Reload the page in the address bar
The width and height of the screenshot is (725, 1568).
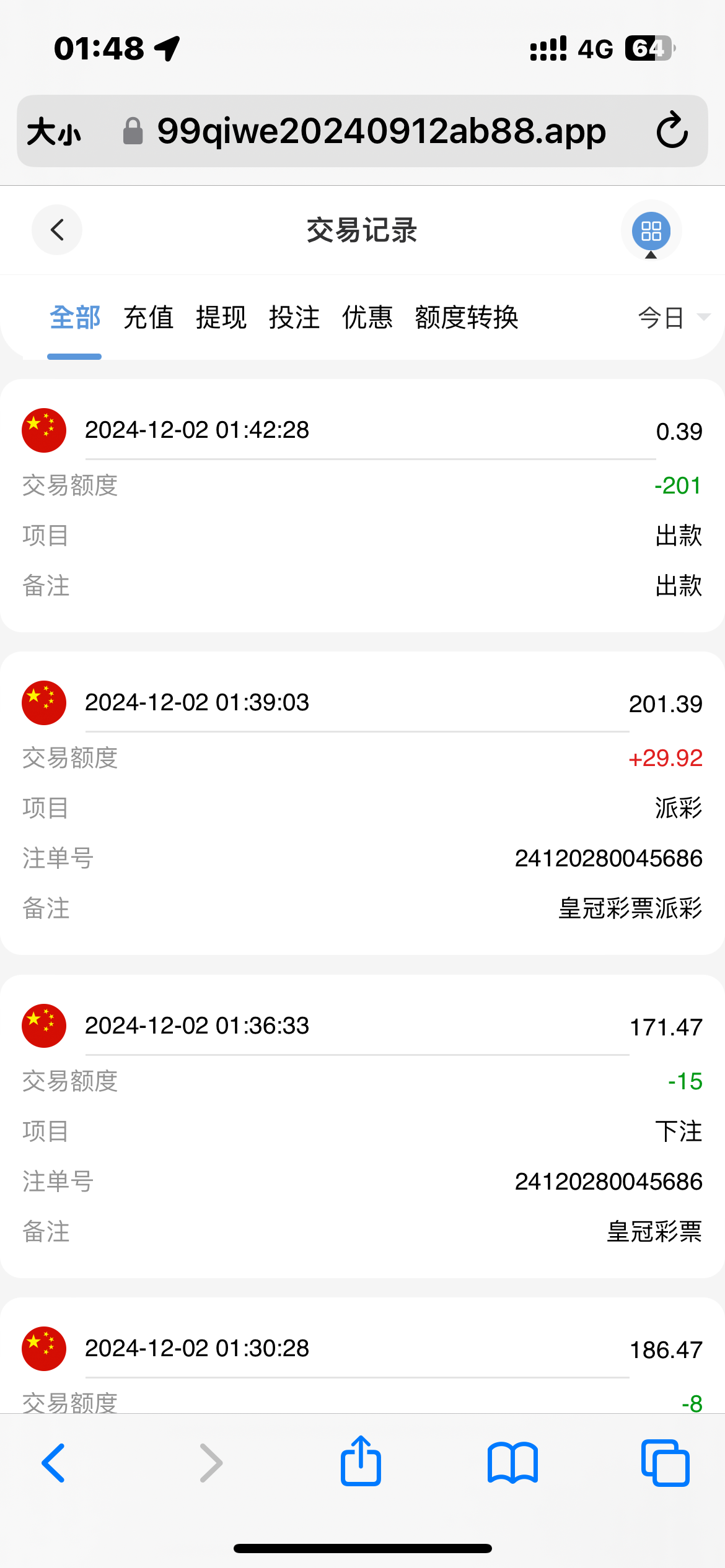[672, 130]
